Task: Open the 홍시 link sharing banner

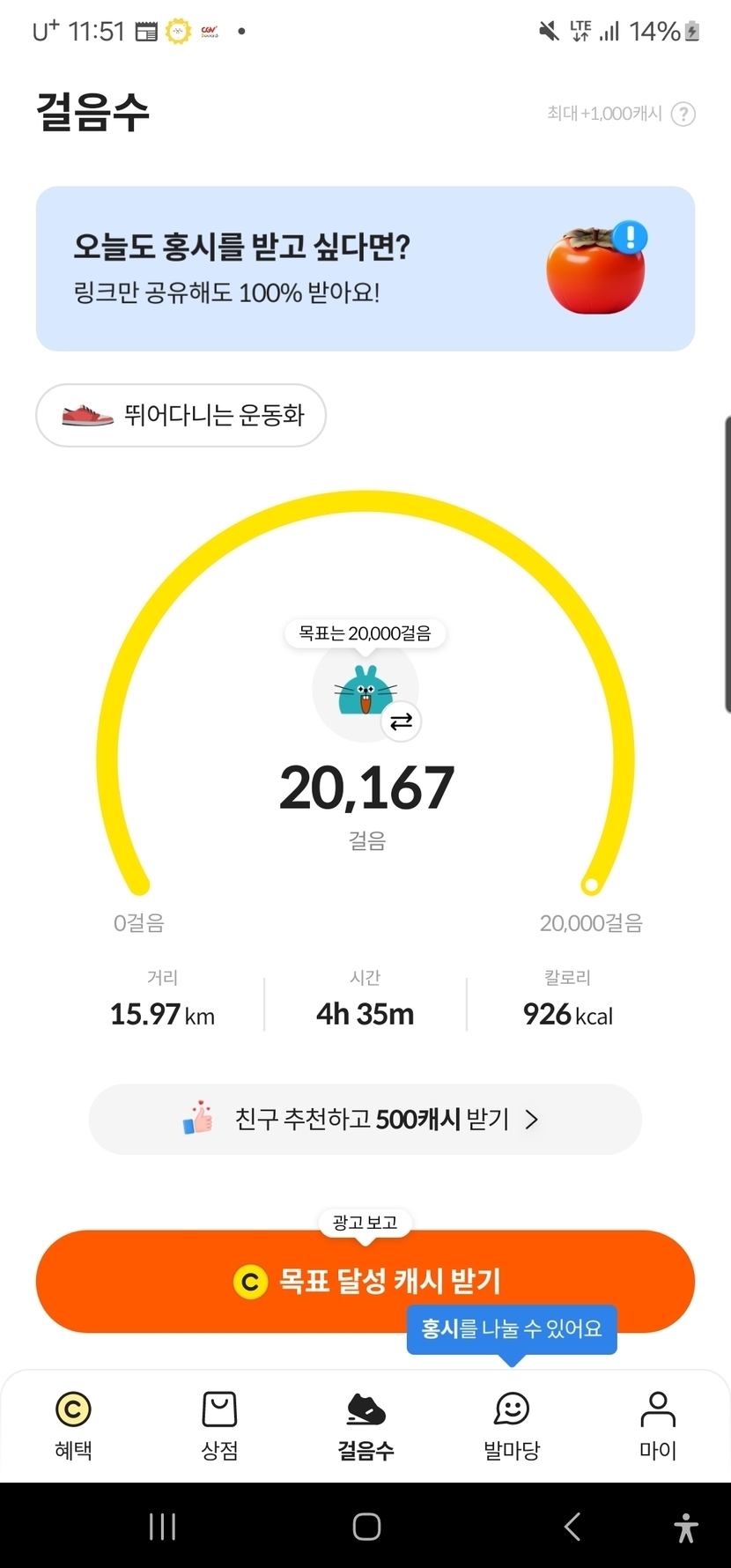Action: (x=365, y=269)
